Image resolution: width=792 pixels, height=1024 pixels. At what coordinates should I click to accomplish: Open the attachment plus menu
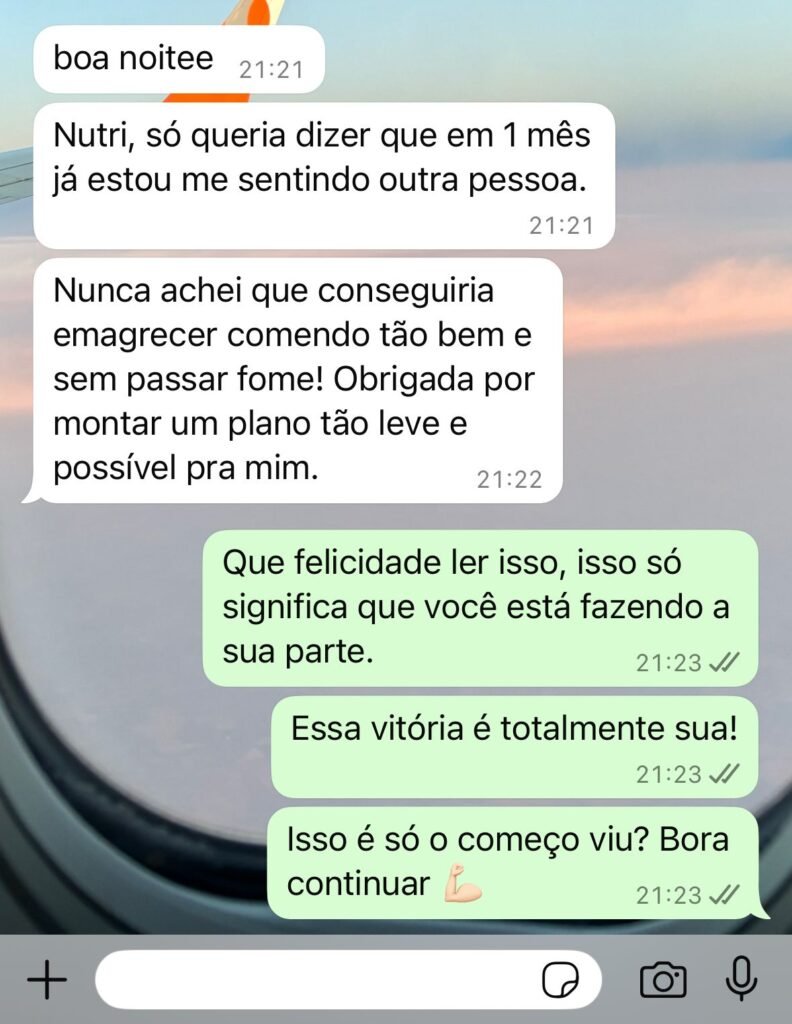(46, 980)
